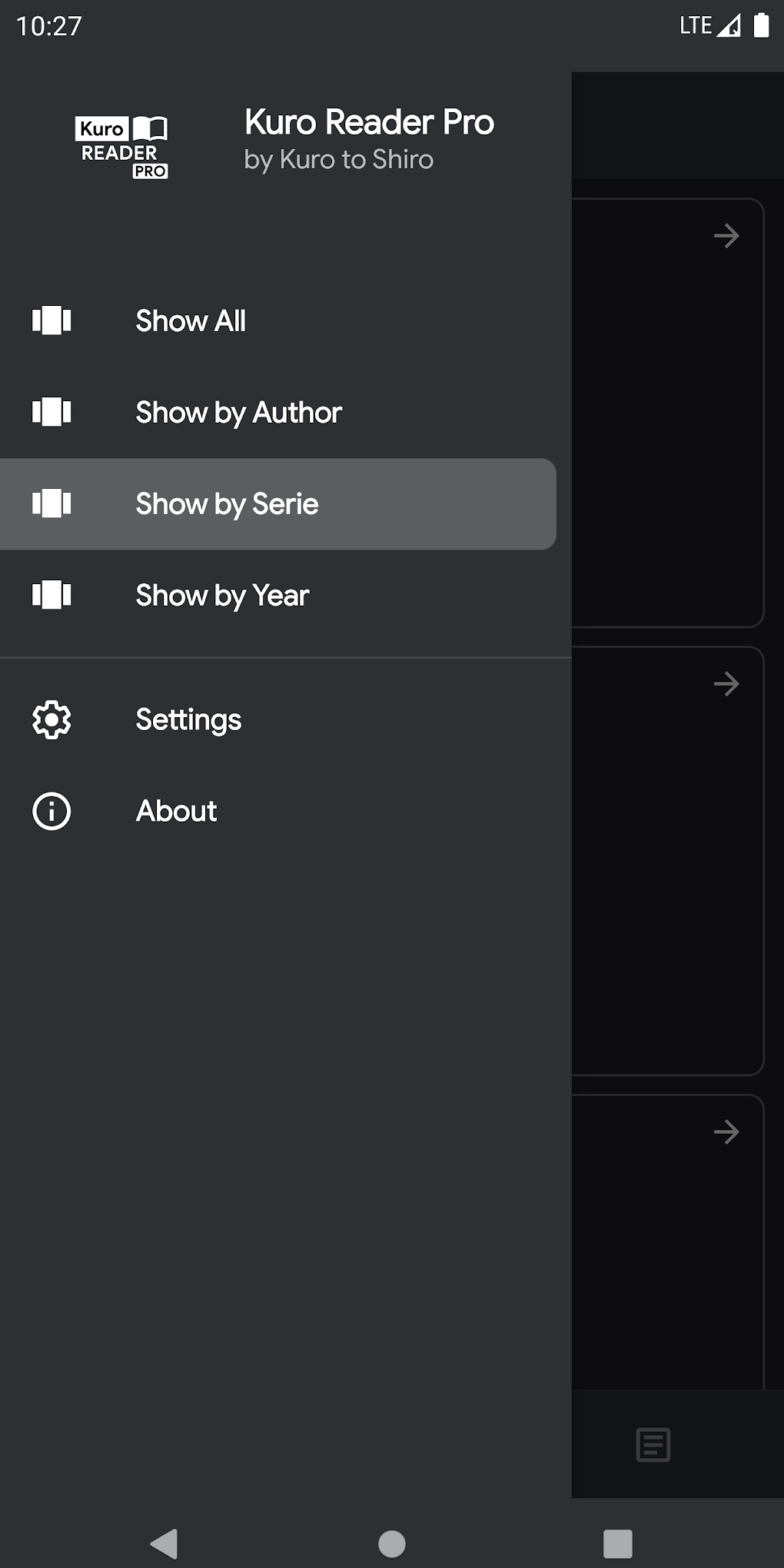Select Show by Author from the drawer
784x1568 pixels.
[x=238, y=413]
